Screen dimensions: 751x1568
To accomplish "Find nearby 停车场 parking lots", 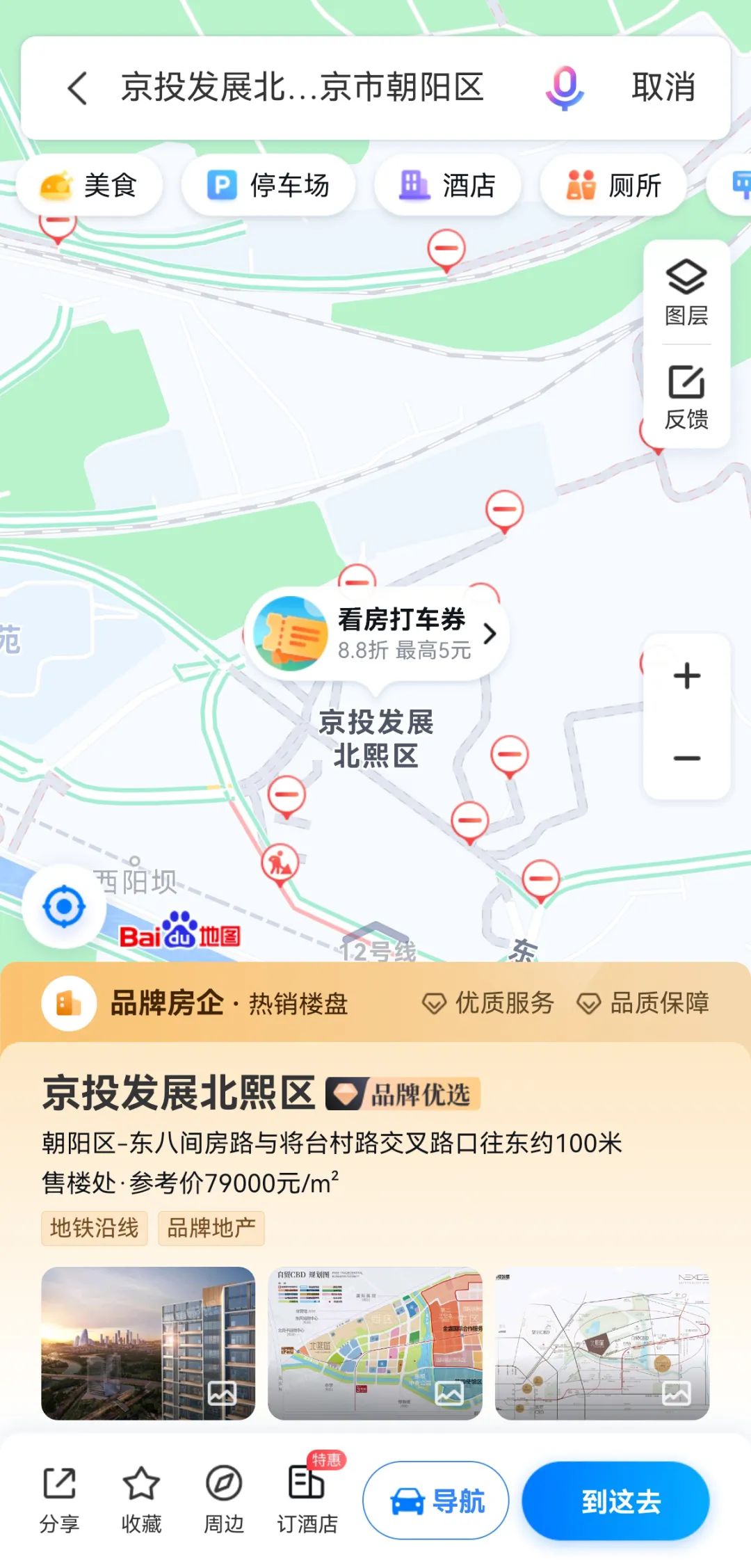I will tap(268, 186).
